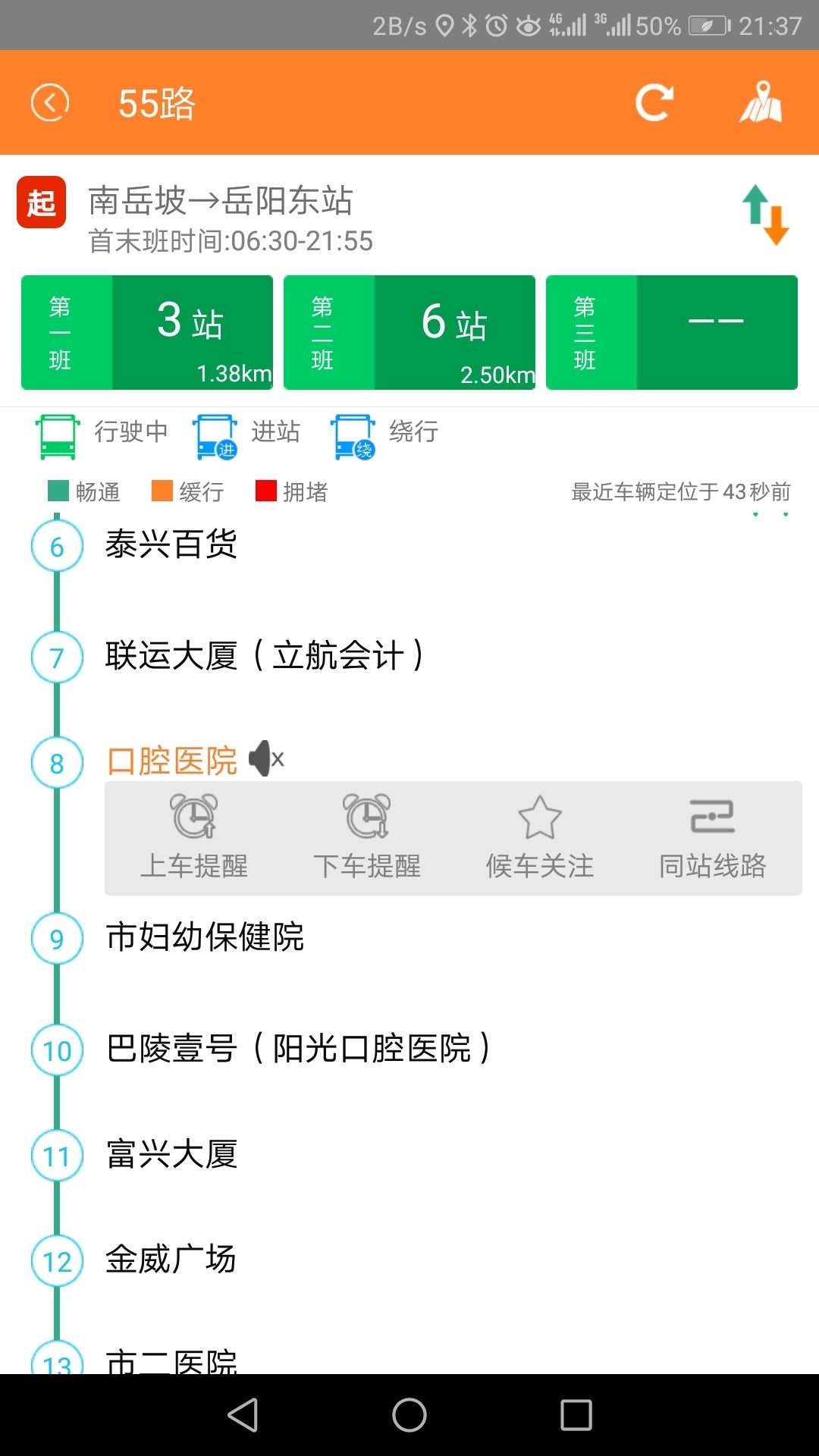Screen dimensions: 819x1456
Task: Select the 富兴大厦 stop
Action: point(171,1155)
